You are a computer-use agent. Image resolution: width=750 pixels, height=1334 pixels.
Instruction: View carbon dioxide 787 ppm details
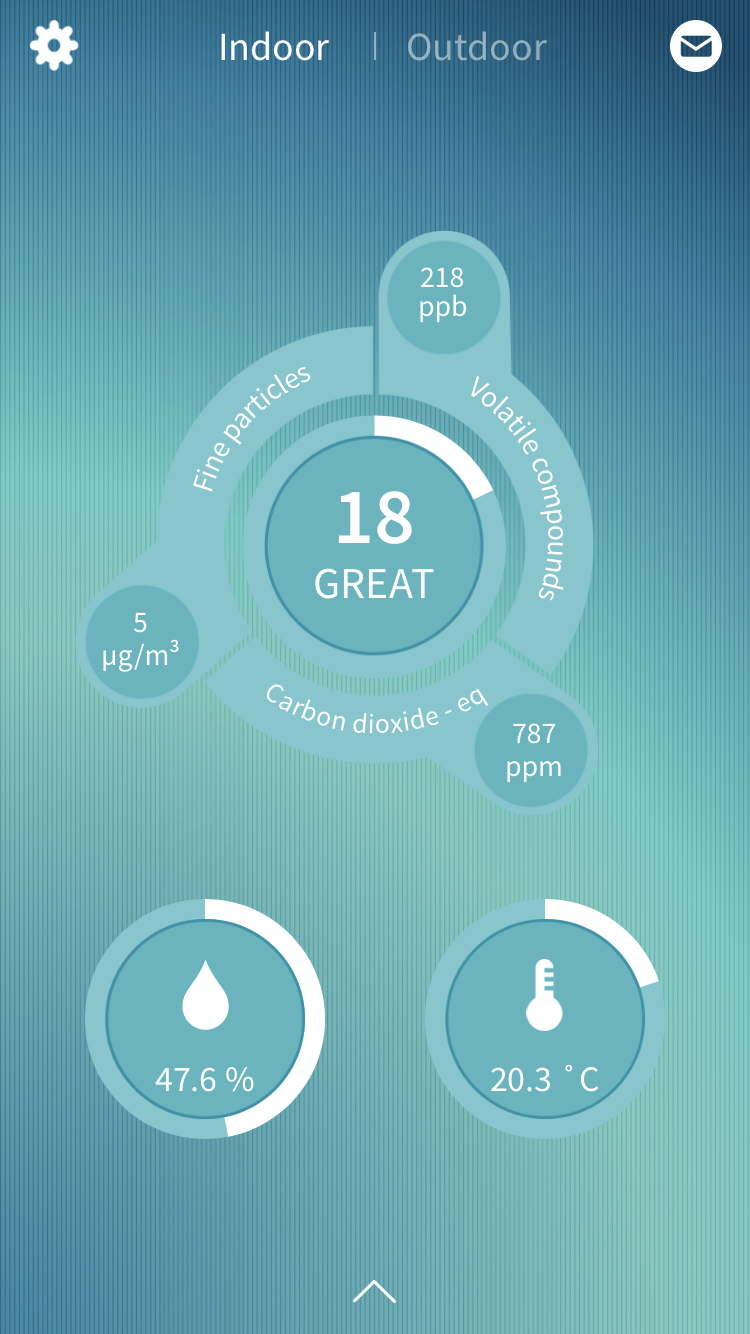point(532,750)
